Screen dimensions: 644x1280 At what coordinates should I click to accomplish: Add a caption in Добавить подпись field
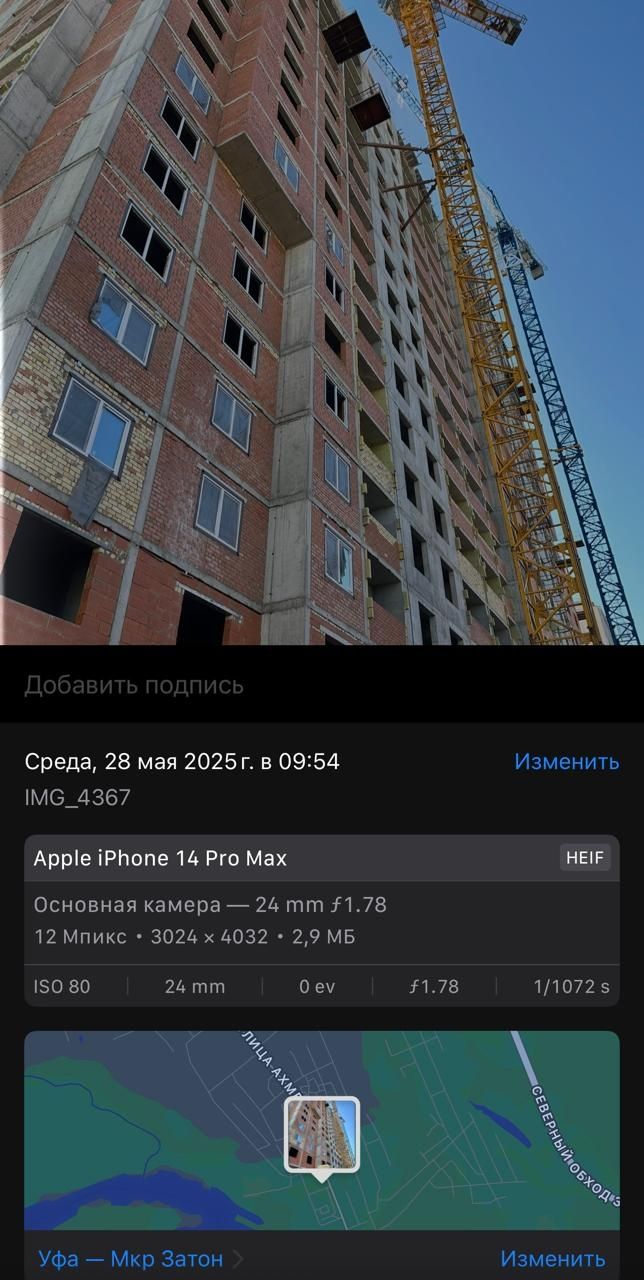point(322,685)
